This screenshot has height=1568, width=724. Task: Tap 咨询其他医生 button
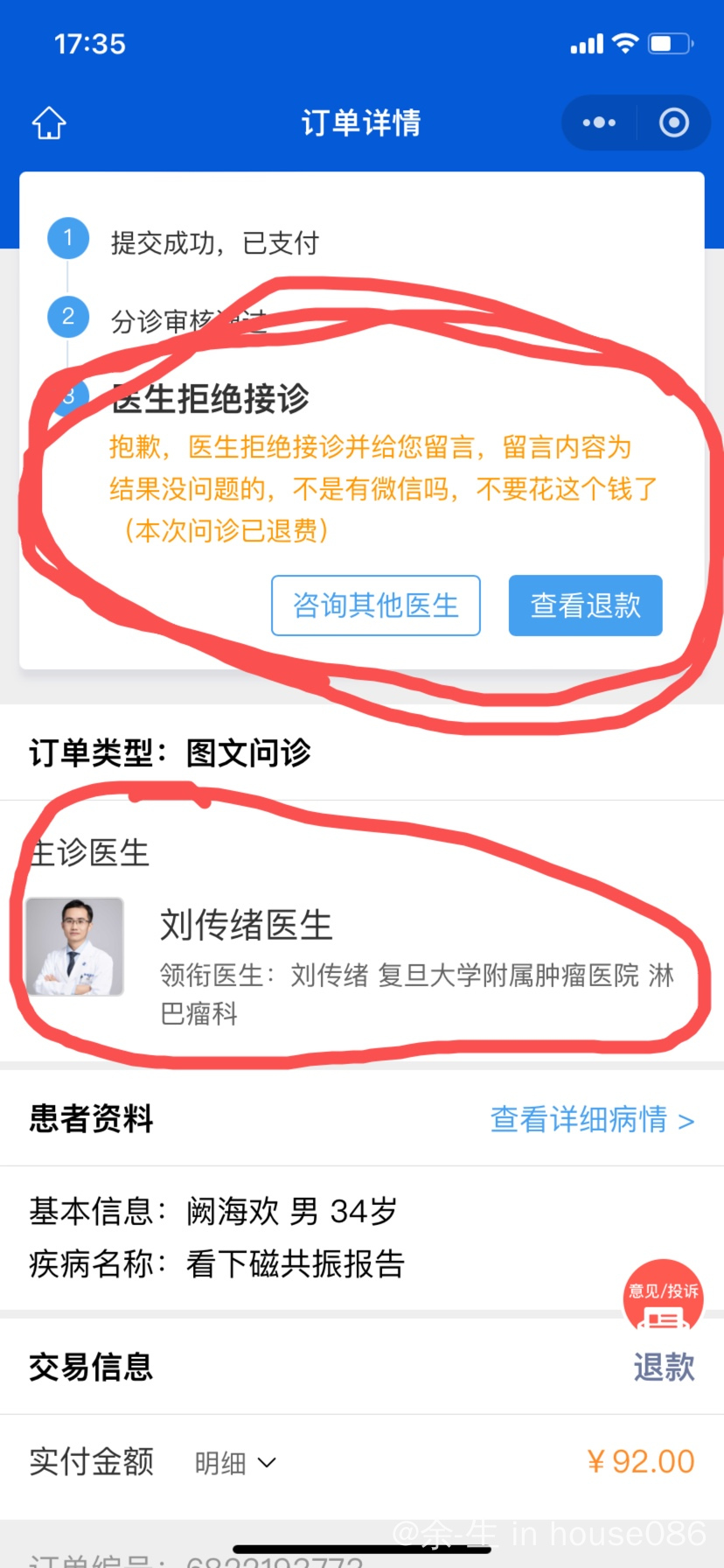(375, 605)
